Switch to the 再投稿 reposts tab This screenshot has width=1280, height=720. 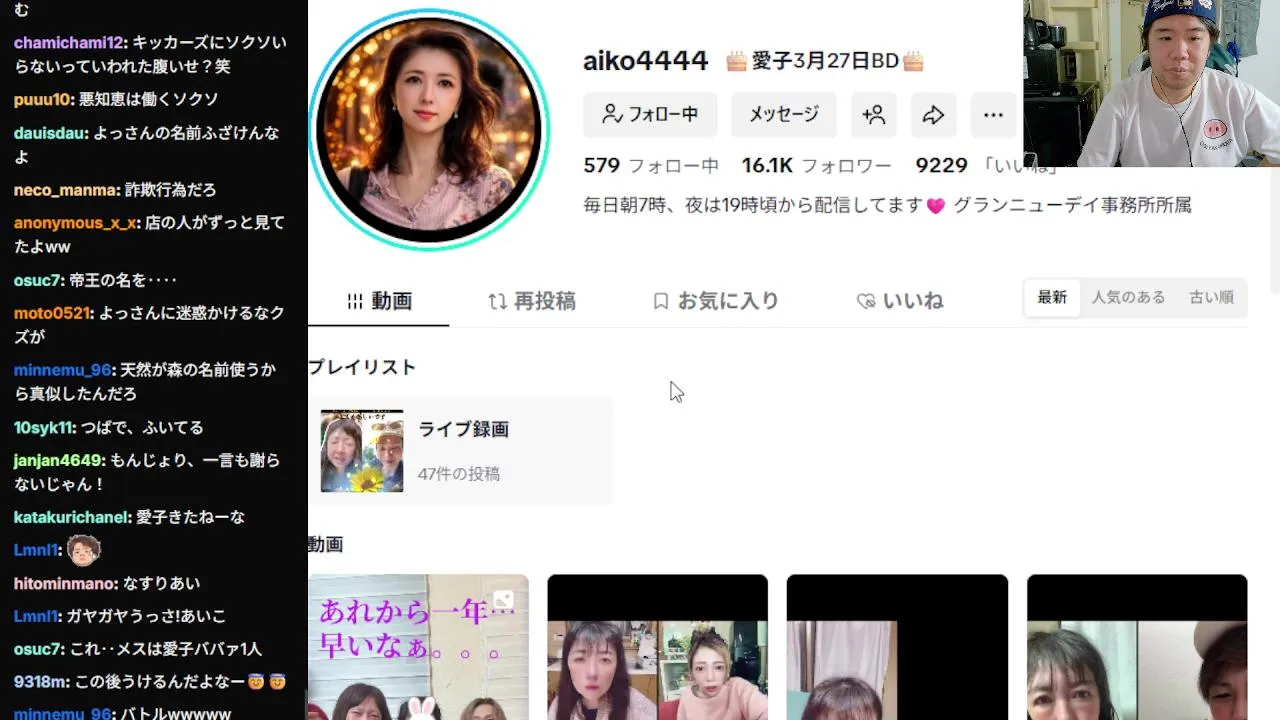[x=531, y=301]
